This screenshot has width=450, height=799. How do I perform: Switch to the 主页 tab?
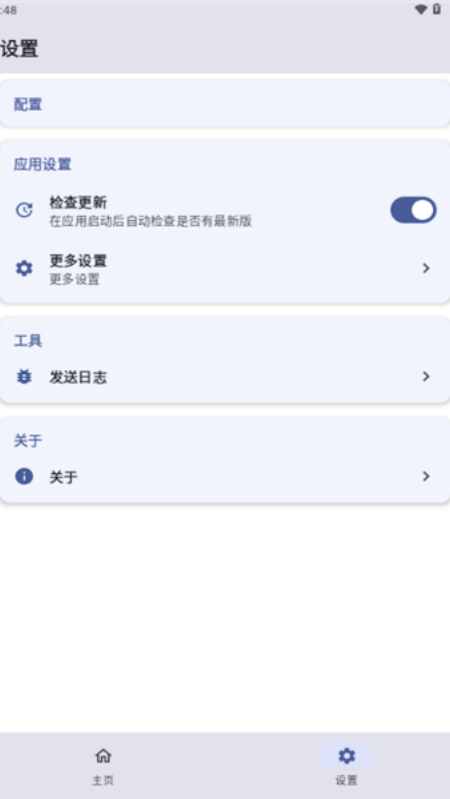[x=103, y=765]
